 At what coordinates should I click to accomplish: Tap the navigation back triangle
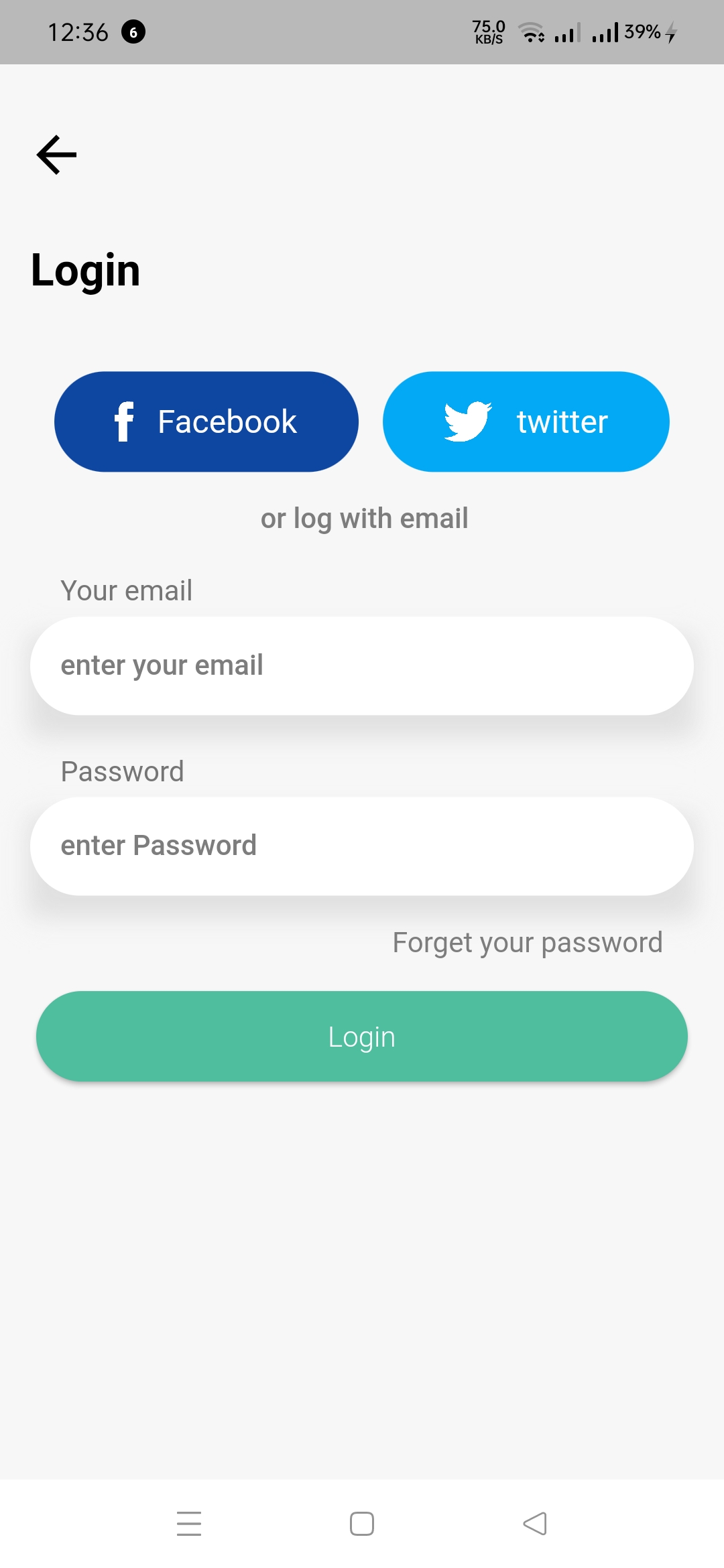[x=534, y=1524]
